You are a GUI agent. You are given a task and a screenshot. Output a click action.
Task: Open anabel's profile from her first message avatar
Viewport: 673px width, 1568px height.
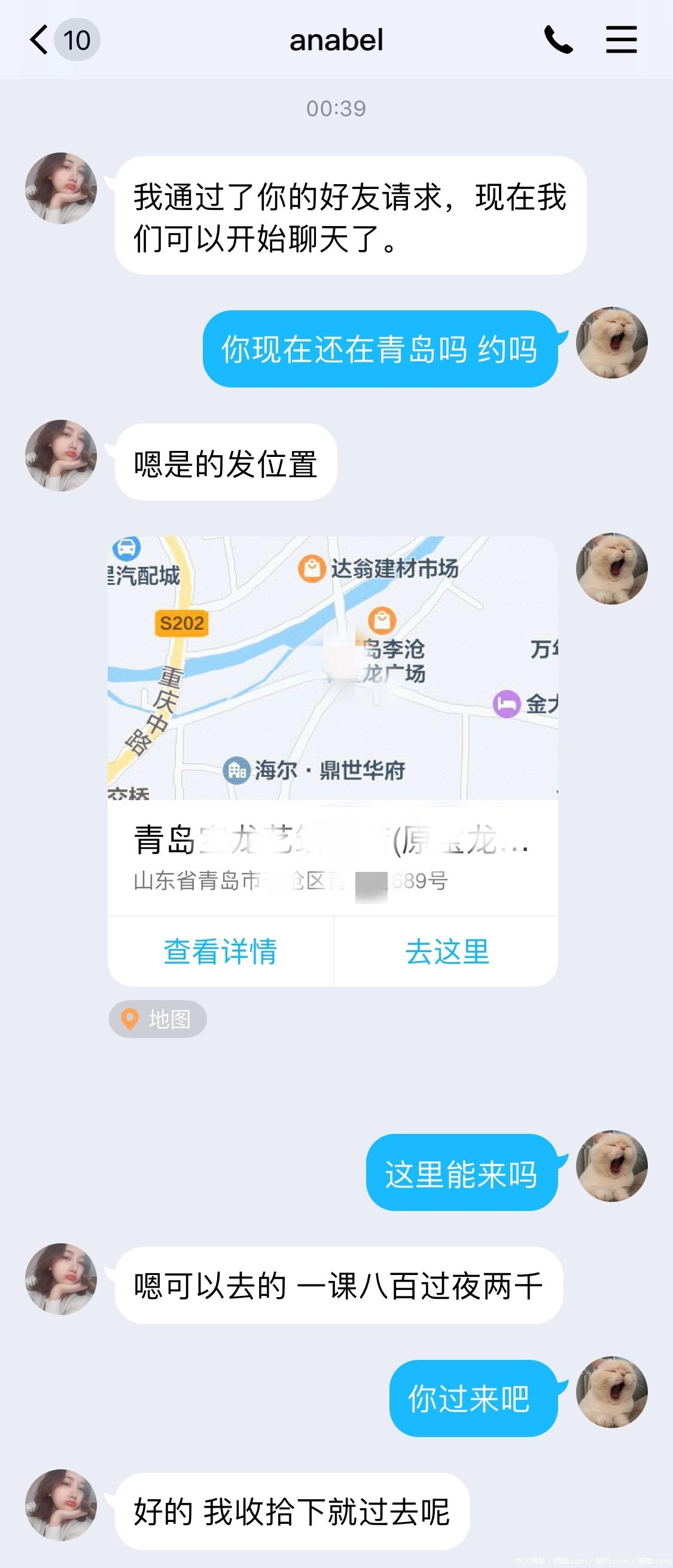coord(61,188)
